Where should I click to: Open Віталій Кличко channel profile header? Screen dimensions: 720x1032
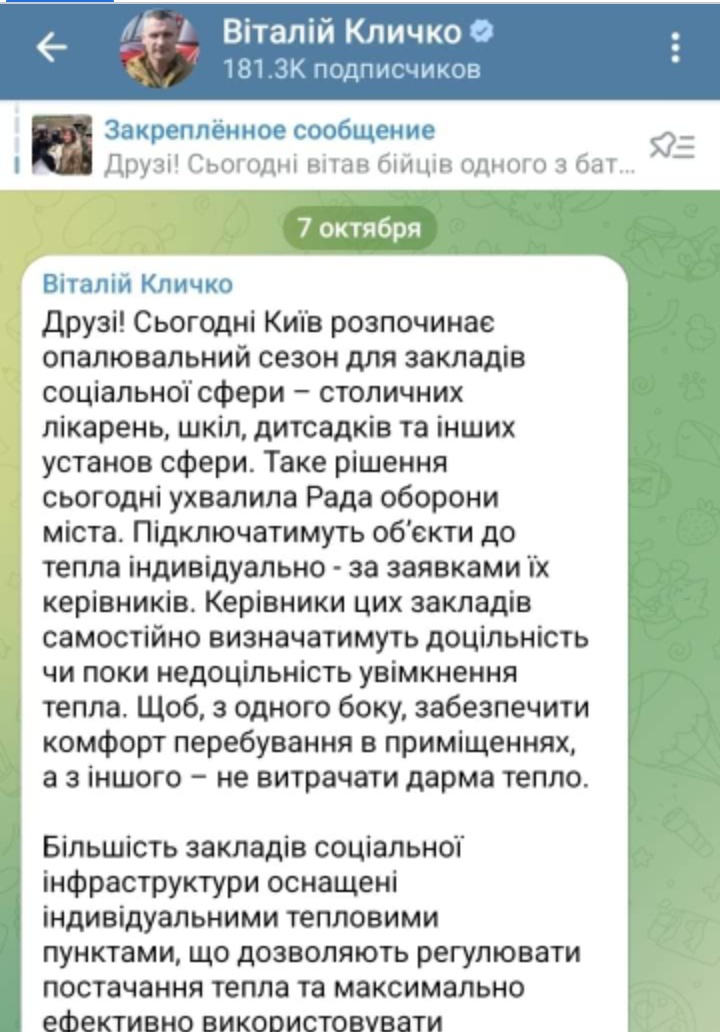357,48
